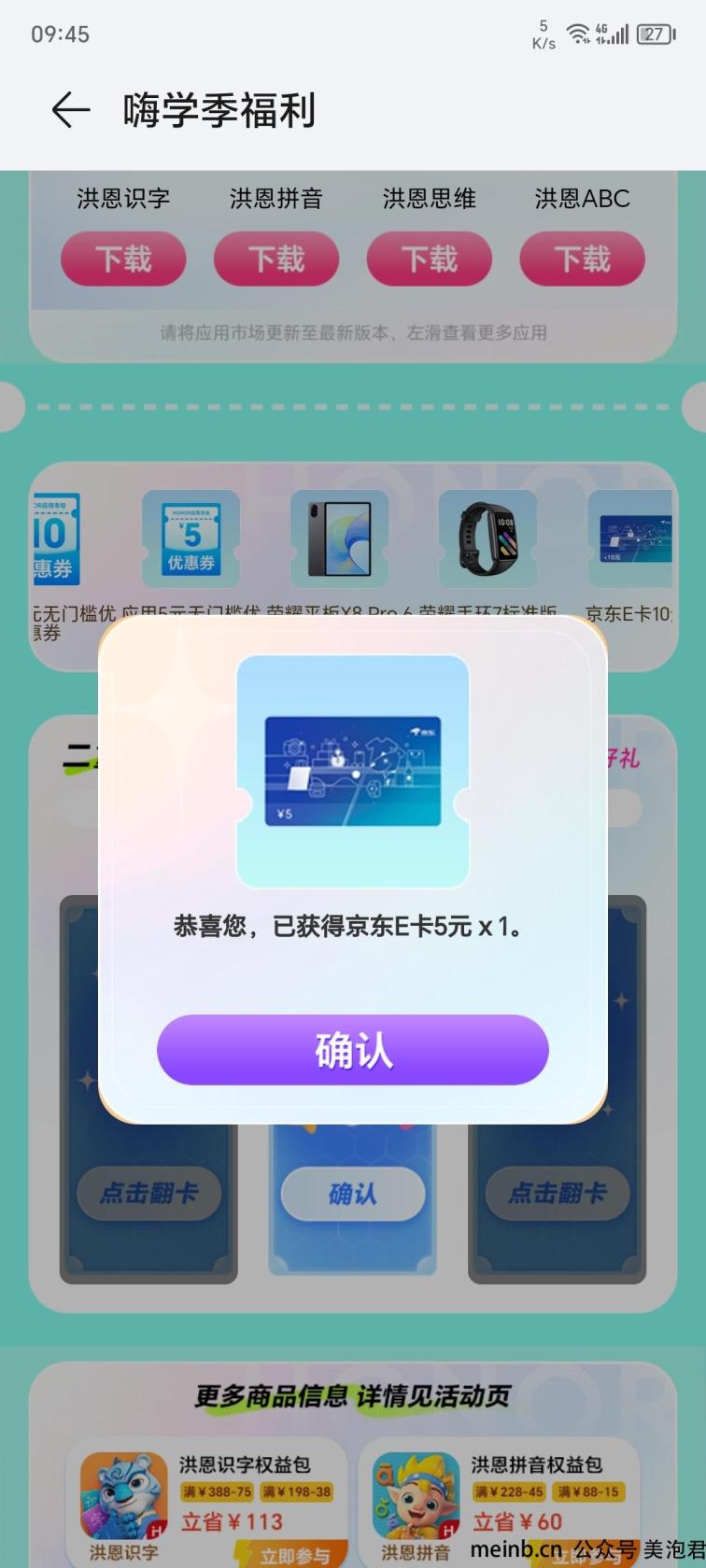
Task: Confirm the JD E-card reward dialog
Action: 352,1050
